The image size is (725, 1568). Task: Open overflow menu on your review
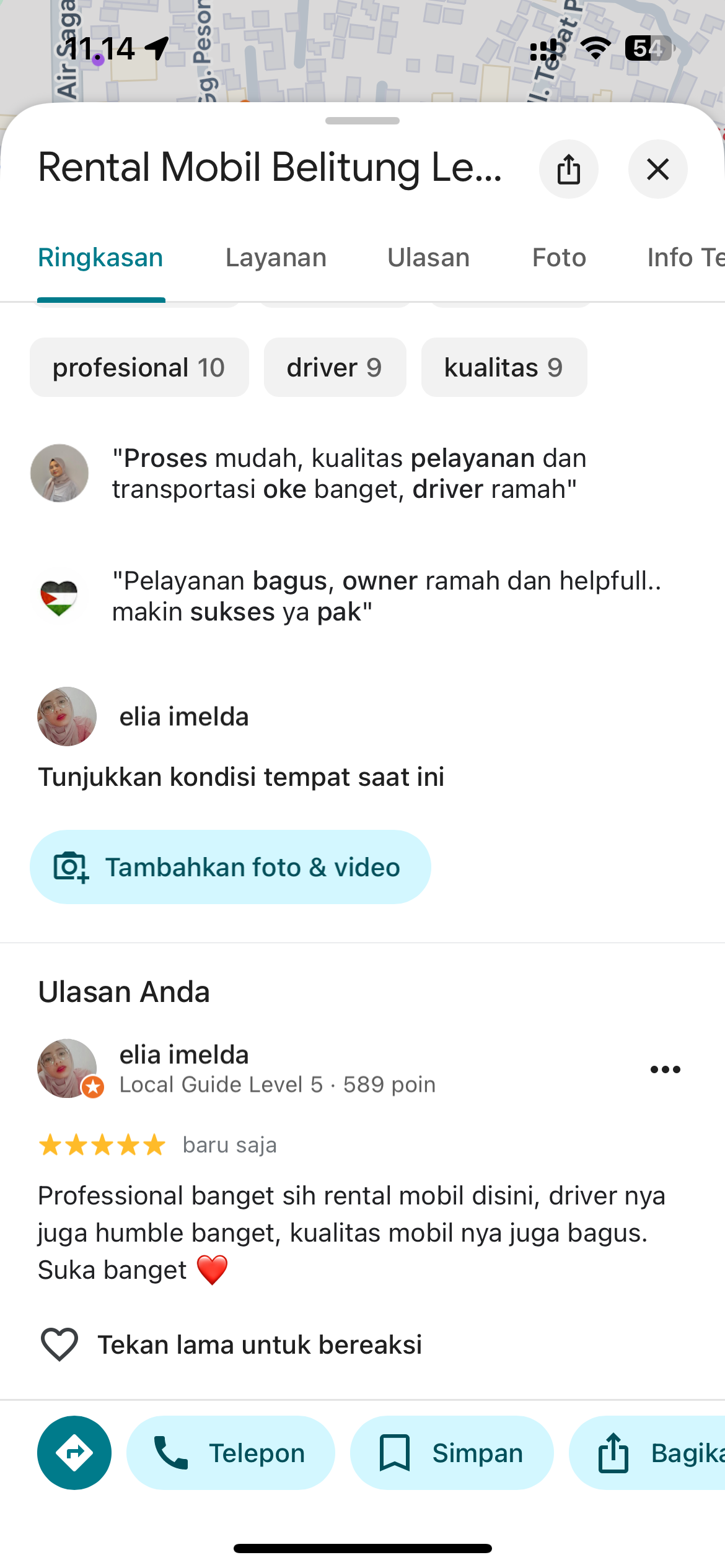click(666, 1069)
